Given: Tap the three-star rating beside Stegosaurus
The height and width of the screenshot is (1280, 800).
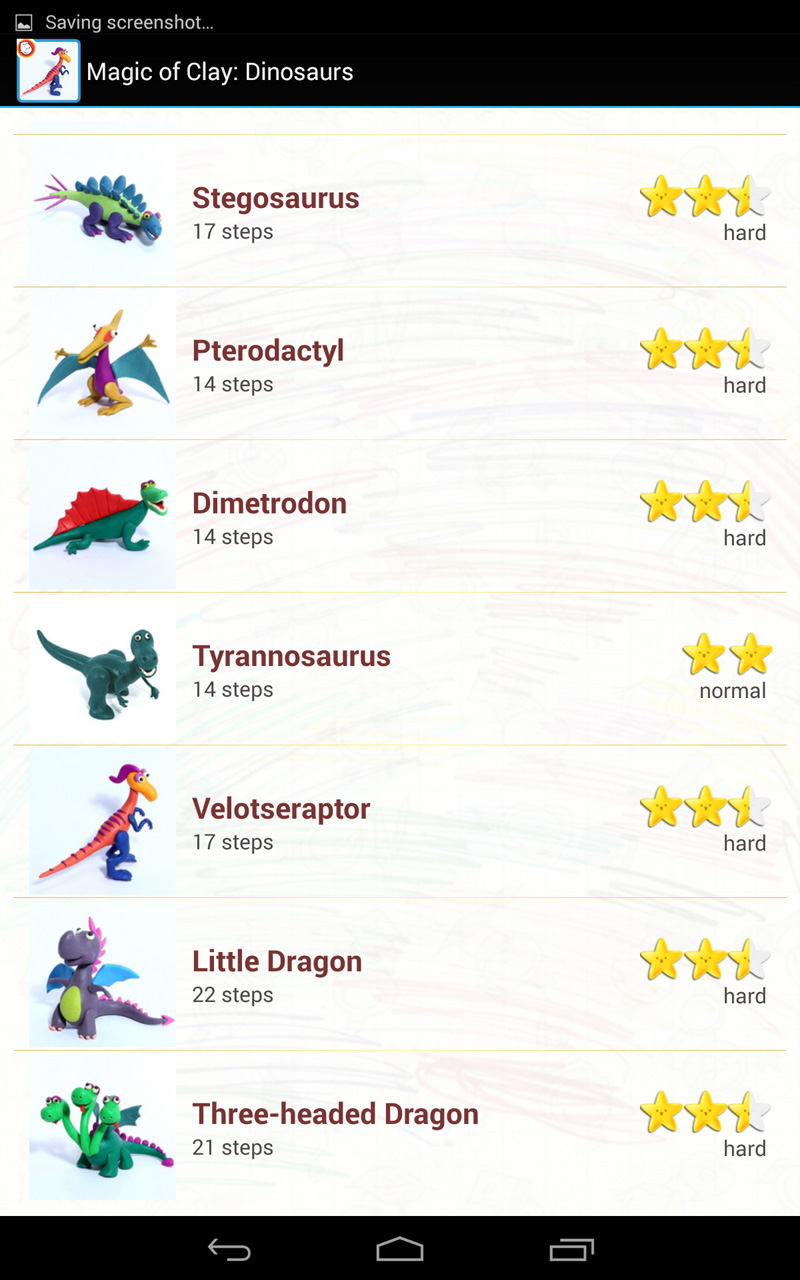Looking at the screenshot, I should pyautogui.click(x=703, y=197).
